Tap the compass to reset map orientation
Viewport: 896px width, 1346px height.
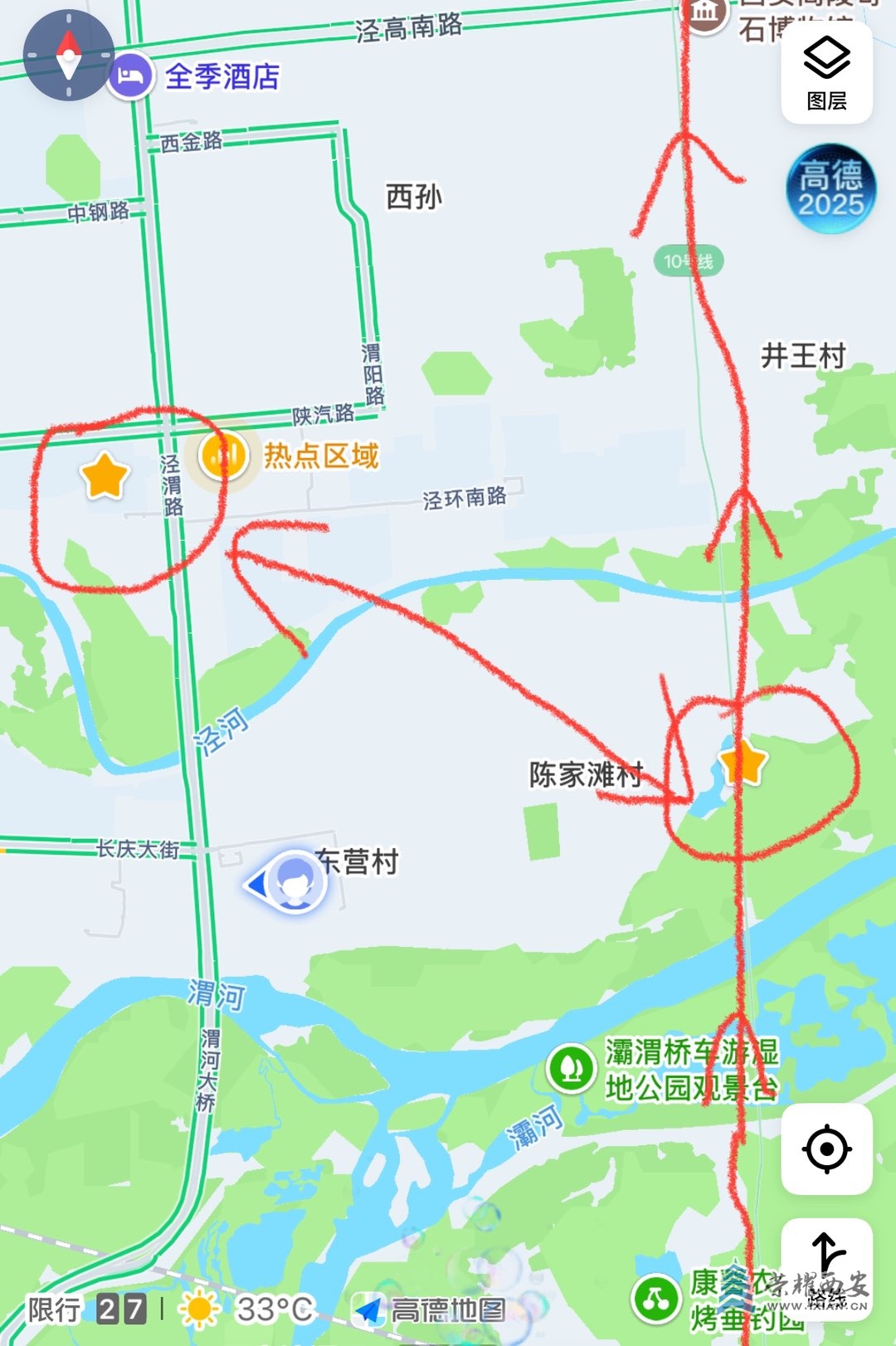coord(68,56)
